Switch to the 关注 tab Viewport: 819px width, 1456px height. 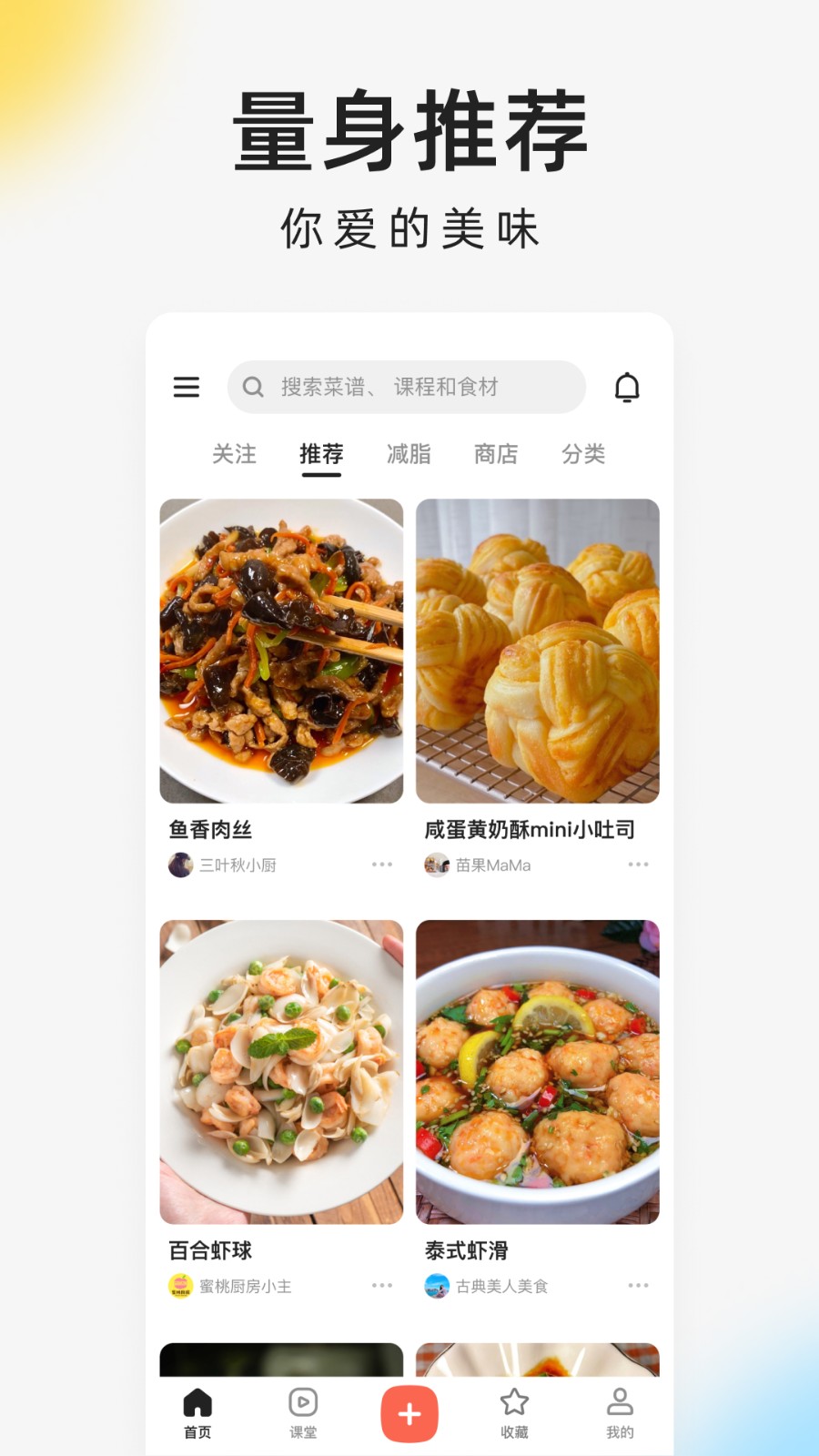[x=235, y=455]
